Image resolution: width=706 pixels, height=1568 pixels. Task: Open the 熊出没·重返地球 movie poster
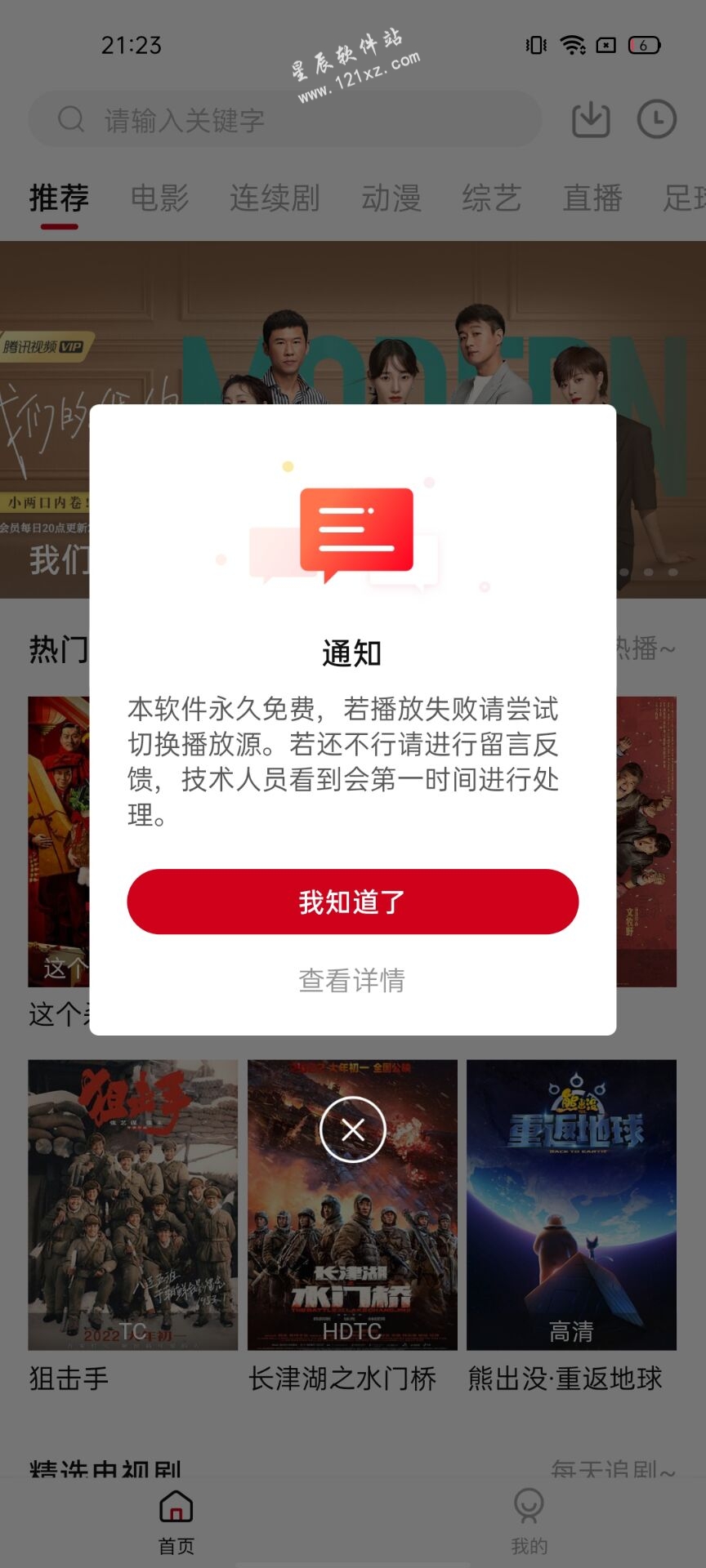coord(571,1205)
